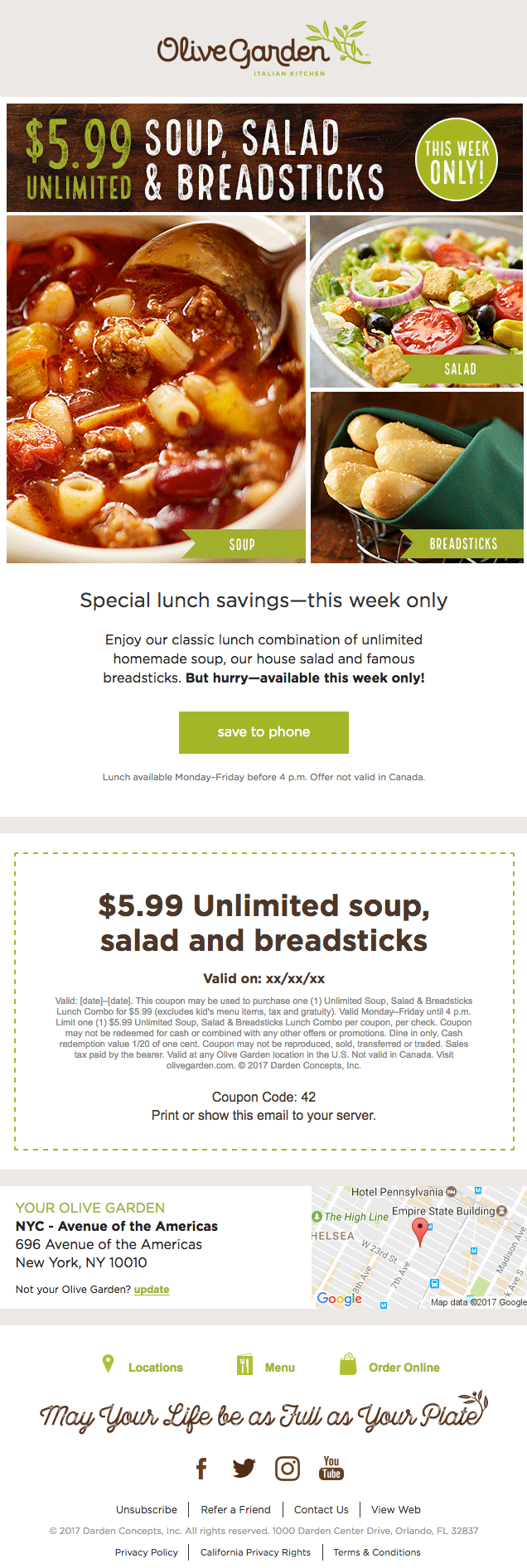
Task: Tap the save to phone button
Action: (263, 732)
